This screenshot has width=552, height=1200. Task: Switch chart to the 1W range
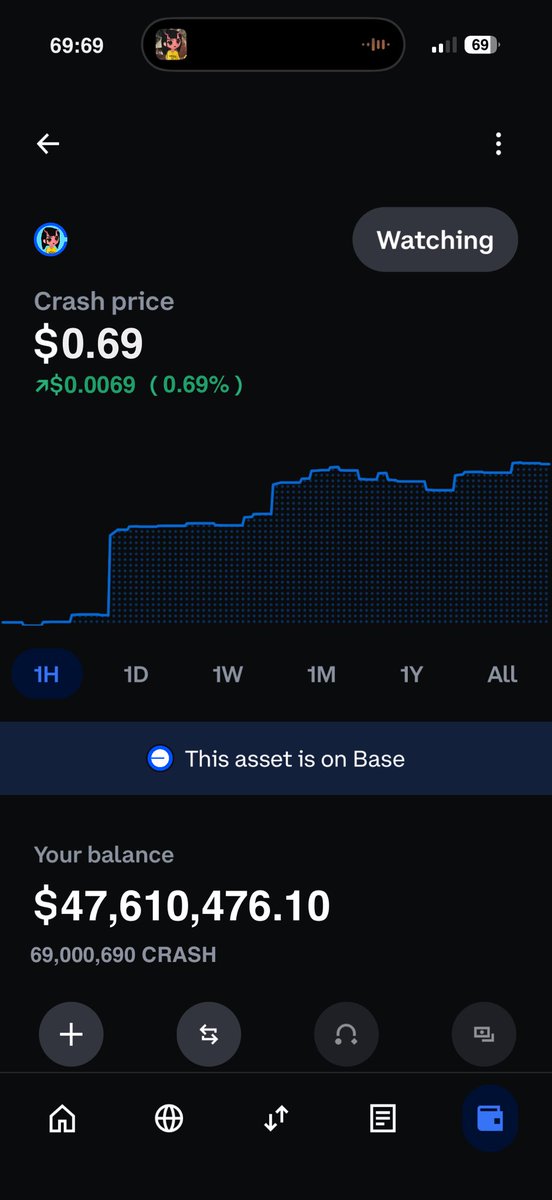[x=227, y=674]
